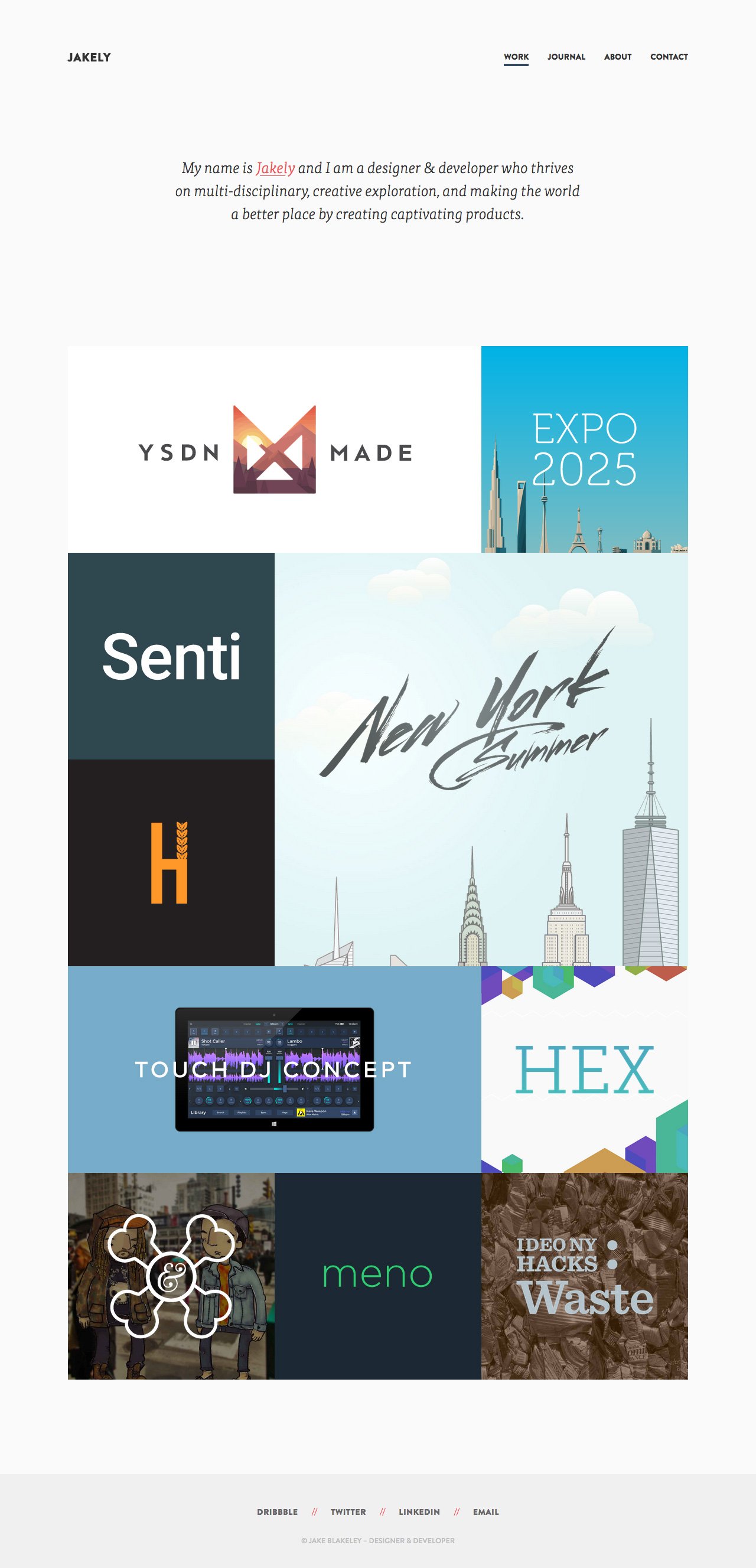Open the Touch DJ Concept project
The width and height of the screenshot is (756, 1568).
(x=275, y=1069)
